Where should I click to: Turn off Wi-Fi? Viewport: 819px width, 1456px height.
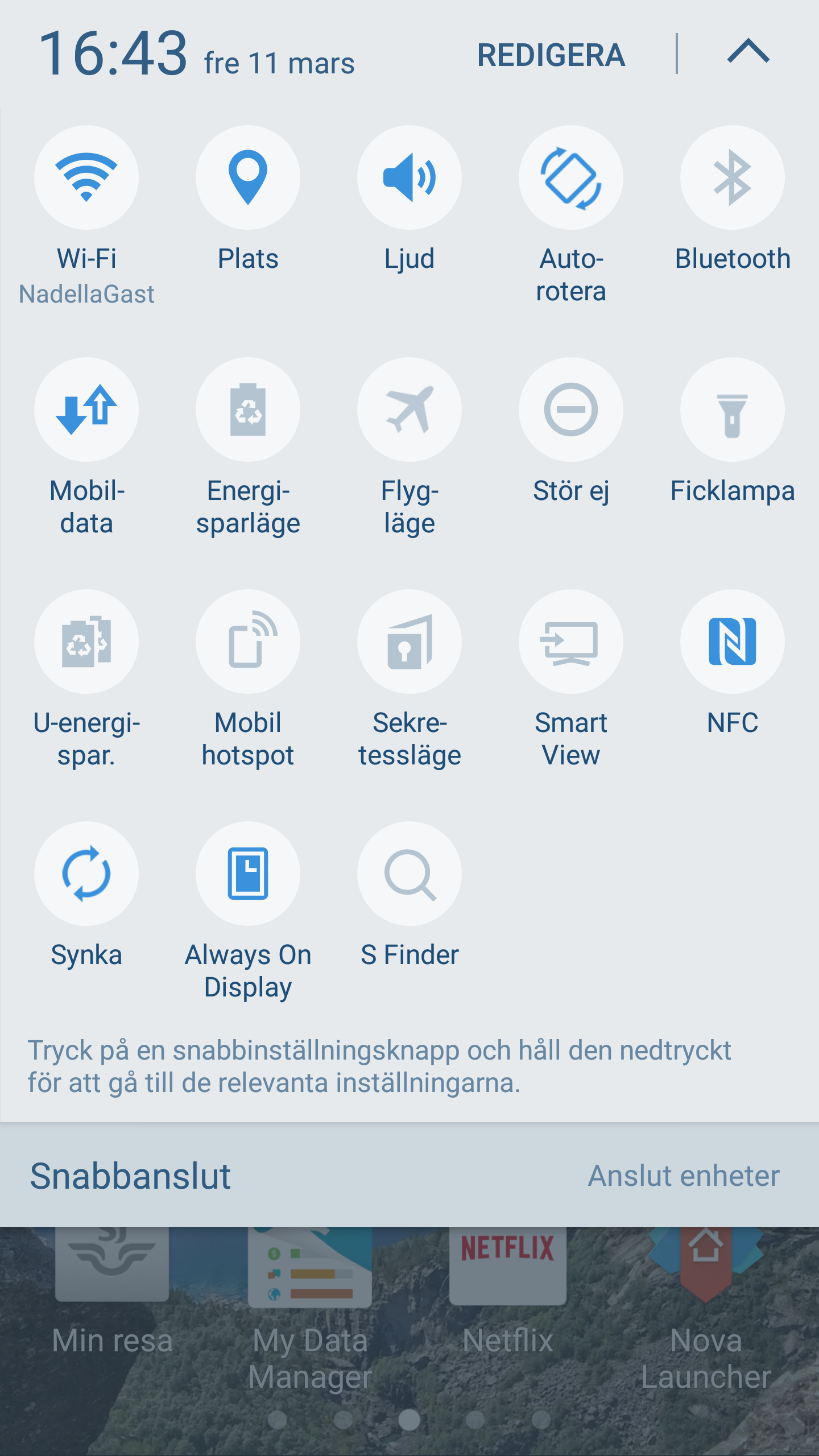tap(86, 178)
